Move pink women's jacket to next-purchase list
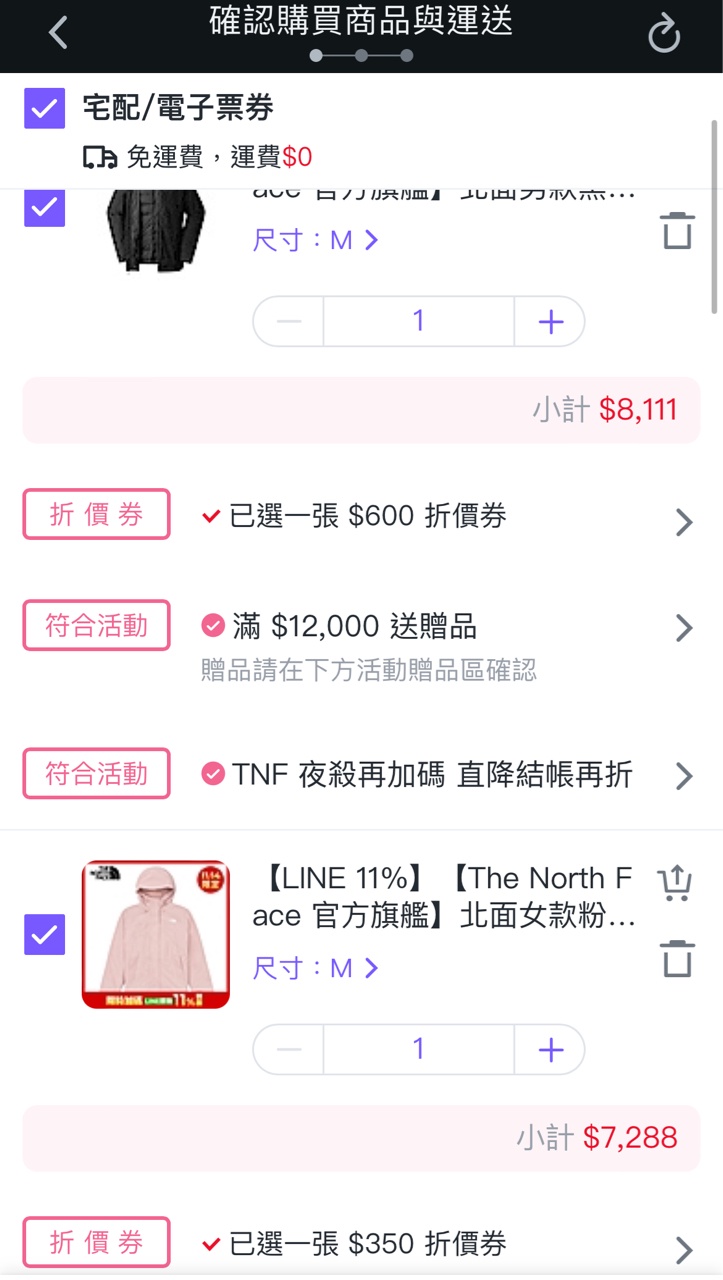The width and height of the screenshot is (723, 1280). [x=675, y=883]
